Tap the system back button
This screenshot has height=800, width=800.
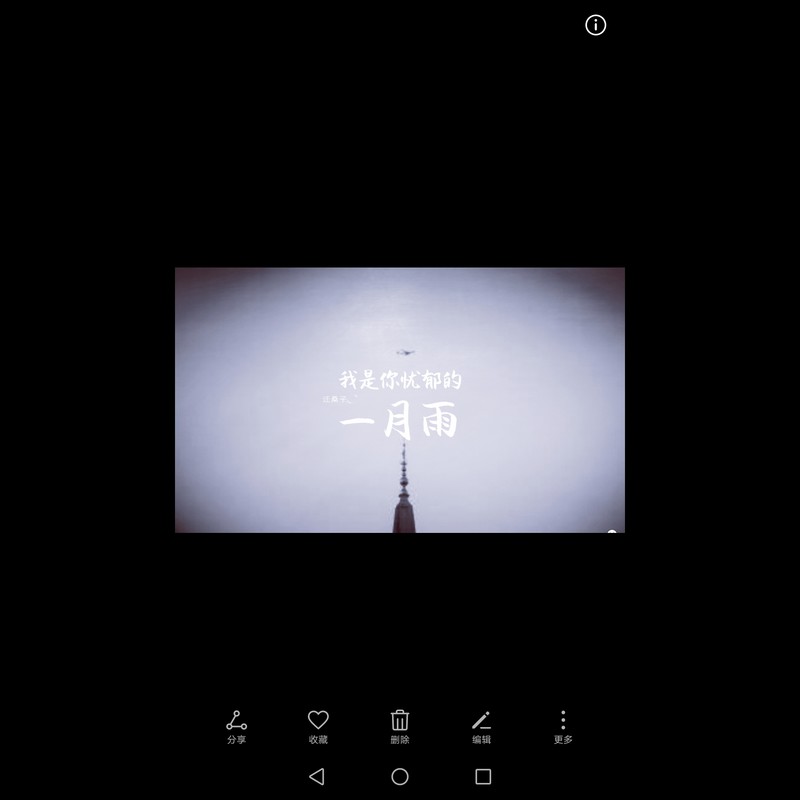[317, 776]
